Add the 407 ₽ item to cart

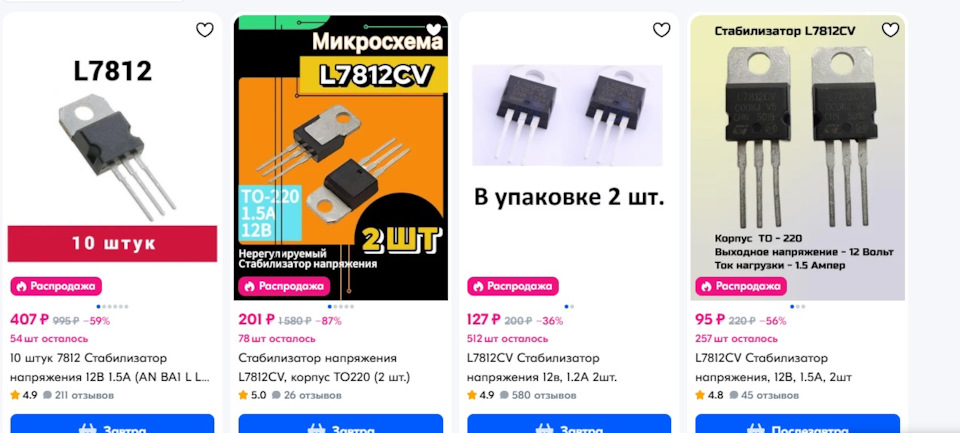pos(112,425)
